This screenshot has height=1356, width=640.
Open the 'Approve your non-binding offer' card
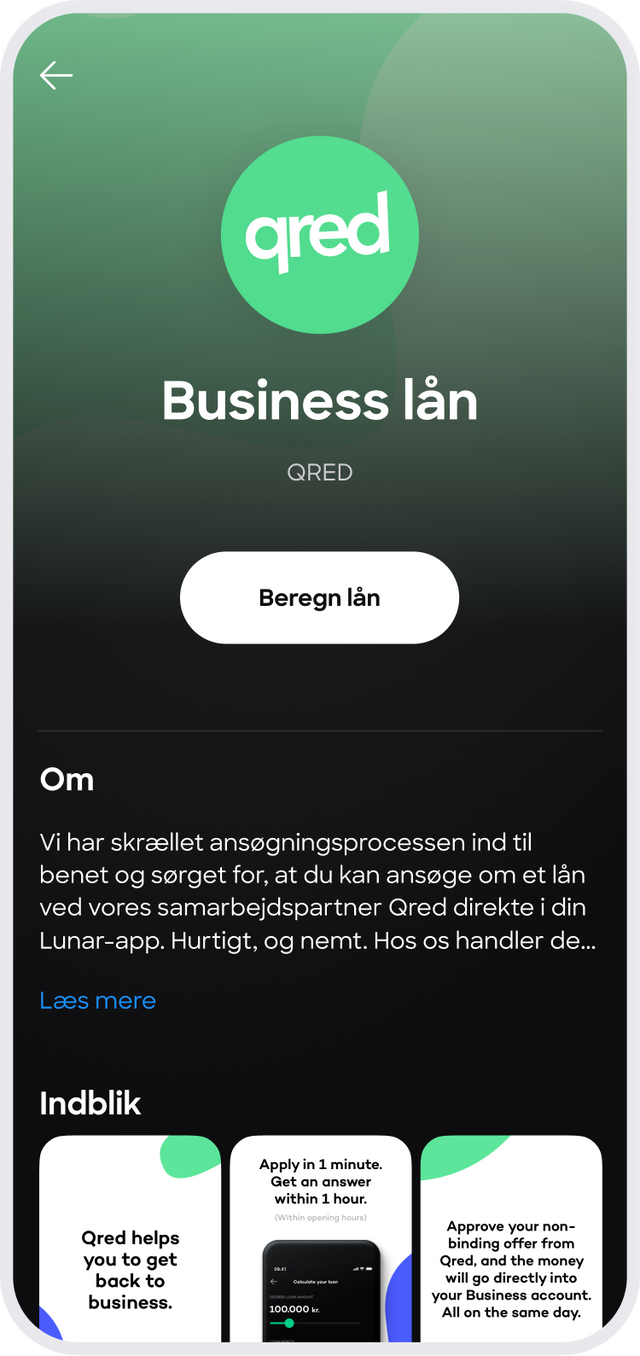(x=511, y=1240)
